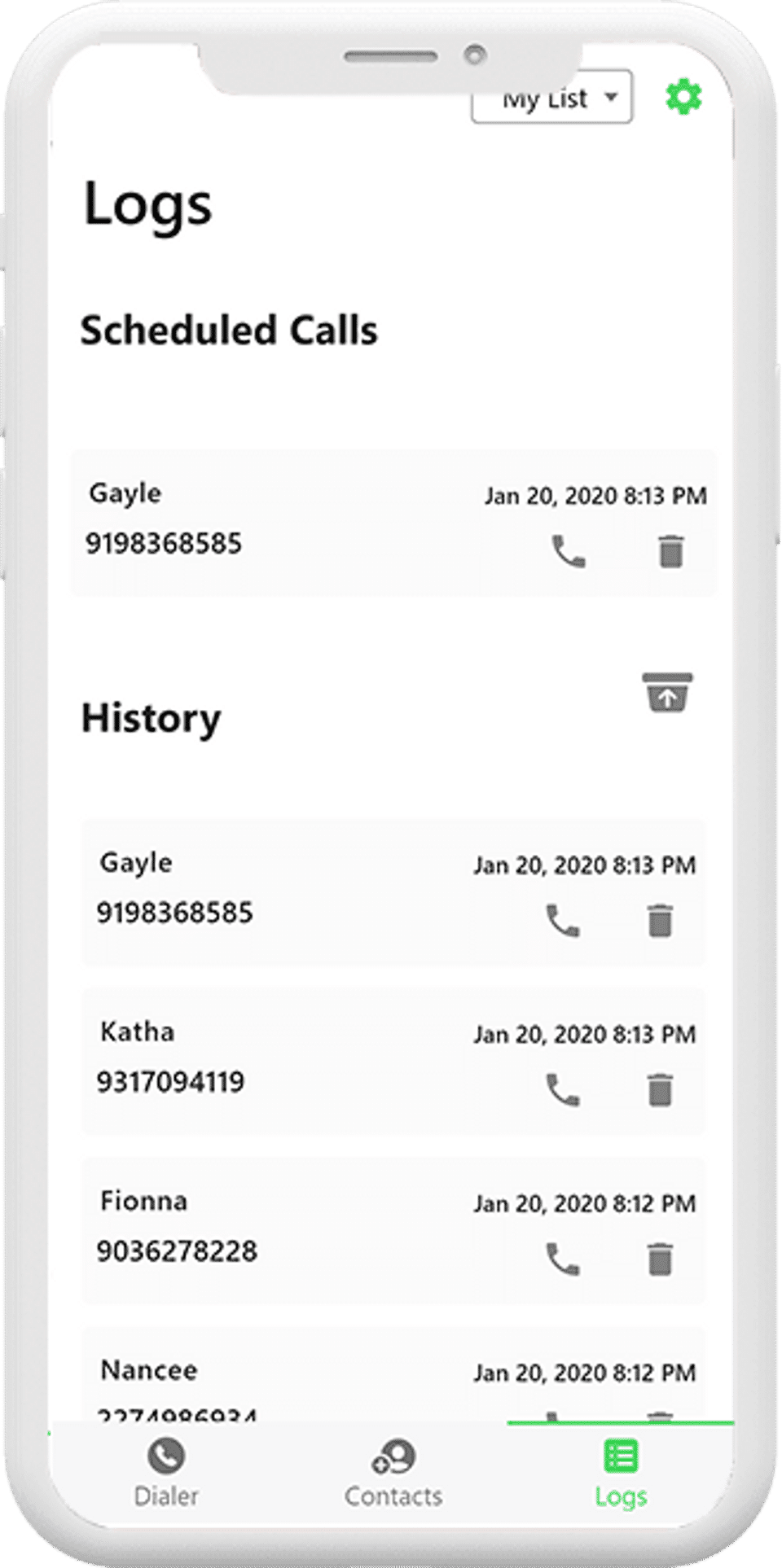This screenshot has height=1568, width=782.
Task: Delete Fionna's history entry
Action: click(x=660, y=1259)
